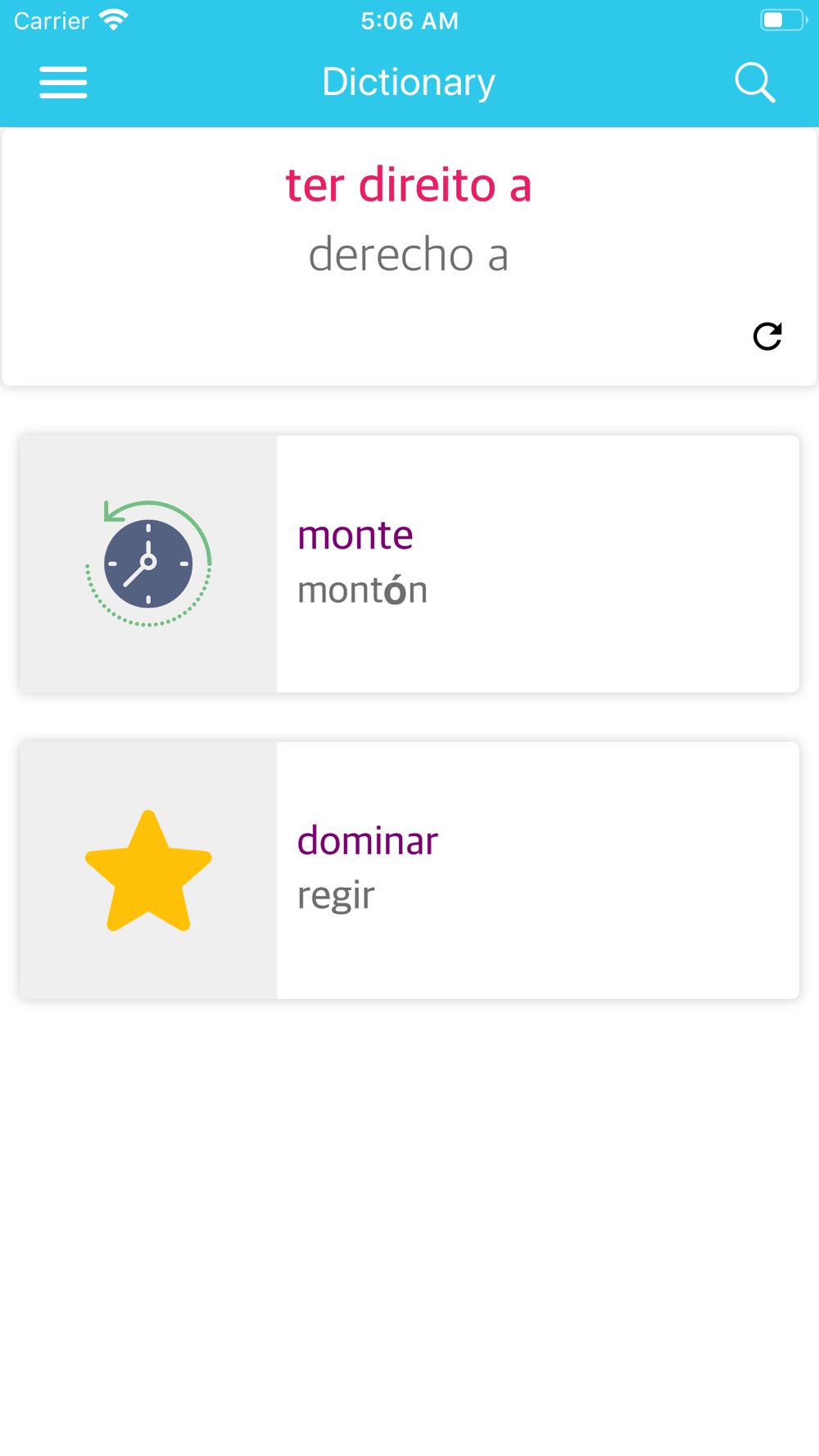Refresh the featured word card
819x1456 pixels.
coord(767,336)
